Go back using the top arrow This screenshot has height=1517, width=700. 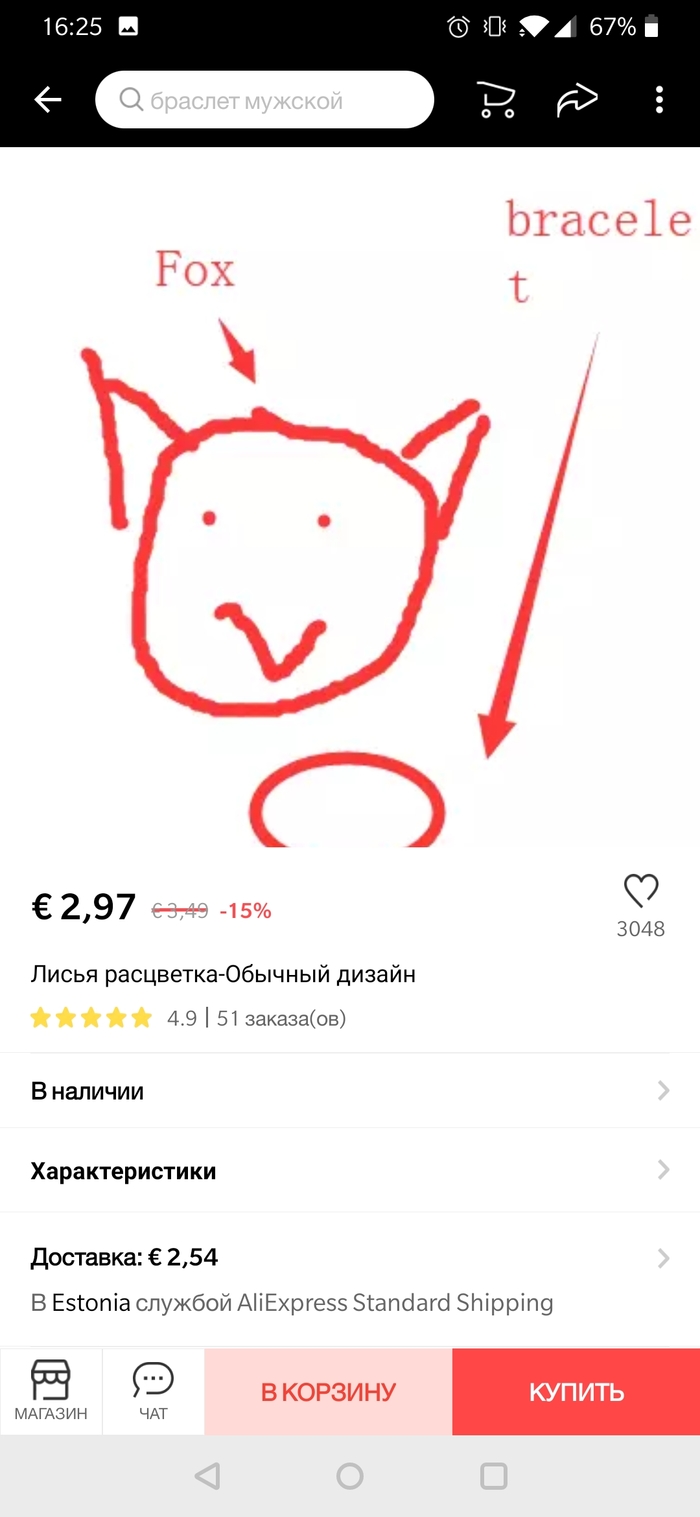pyautogui.click(x=48, y=100)
